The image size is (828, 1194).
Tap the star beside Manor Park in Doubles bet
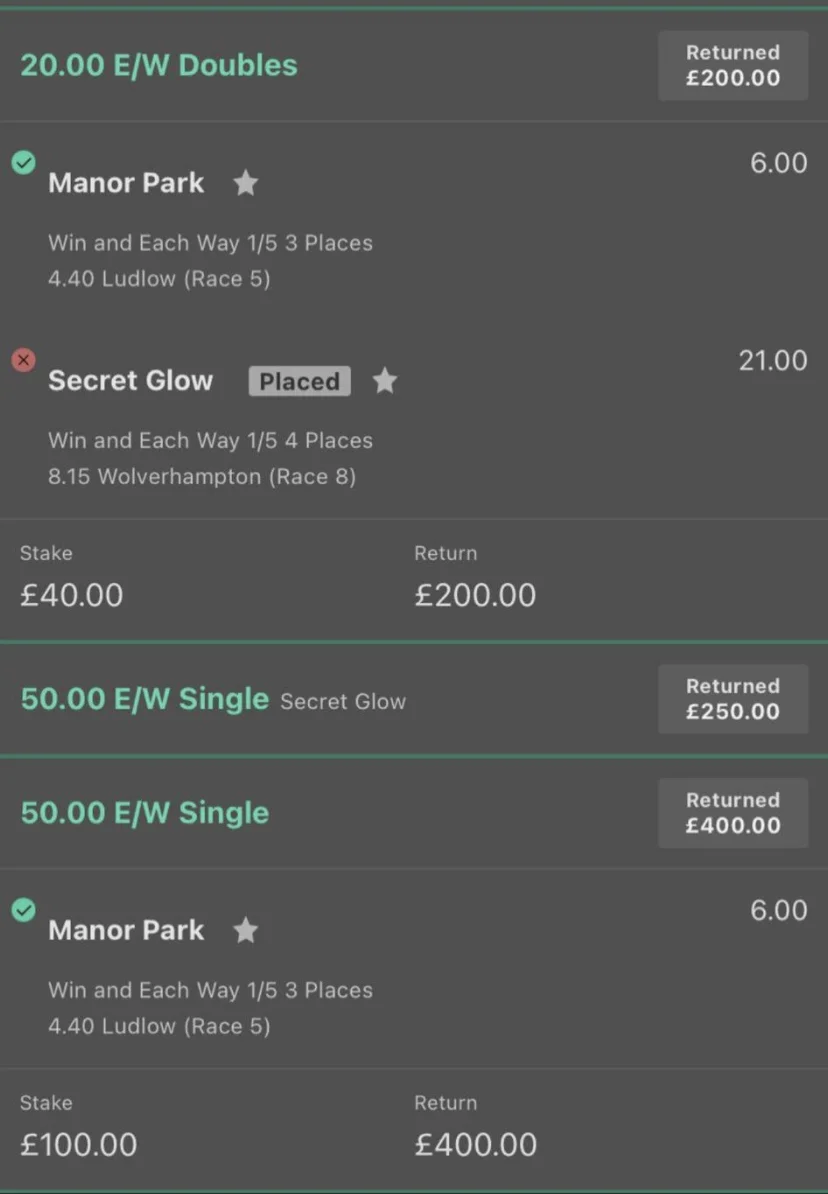click(x=245, y=183)
